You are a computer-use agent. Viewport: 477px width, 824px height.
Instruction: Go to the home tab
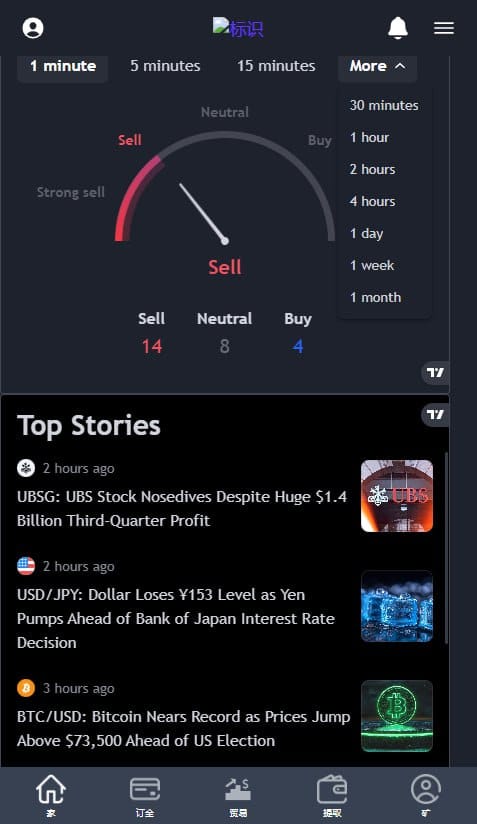coord(50,795)
